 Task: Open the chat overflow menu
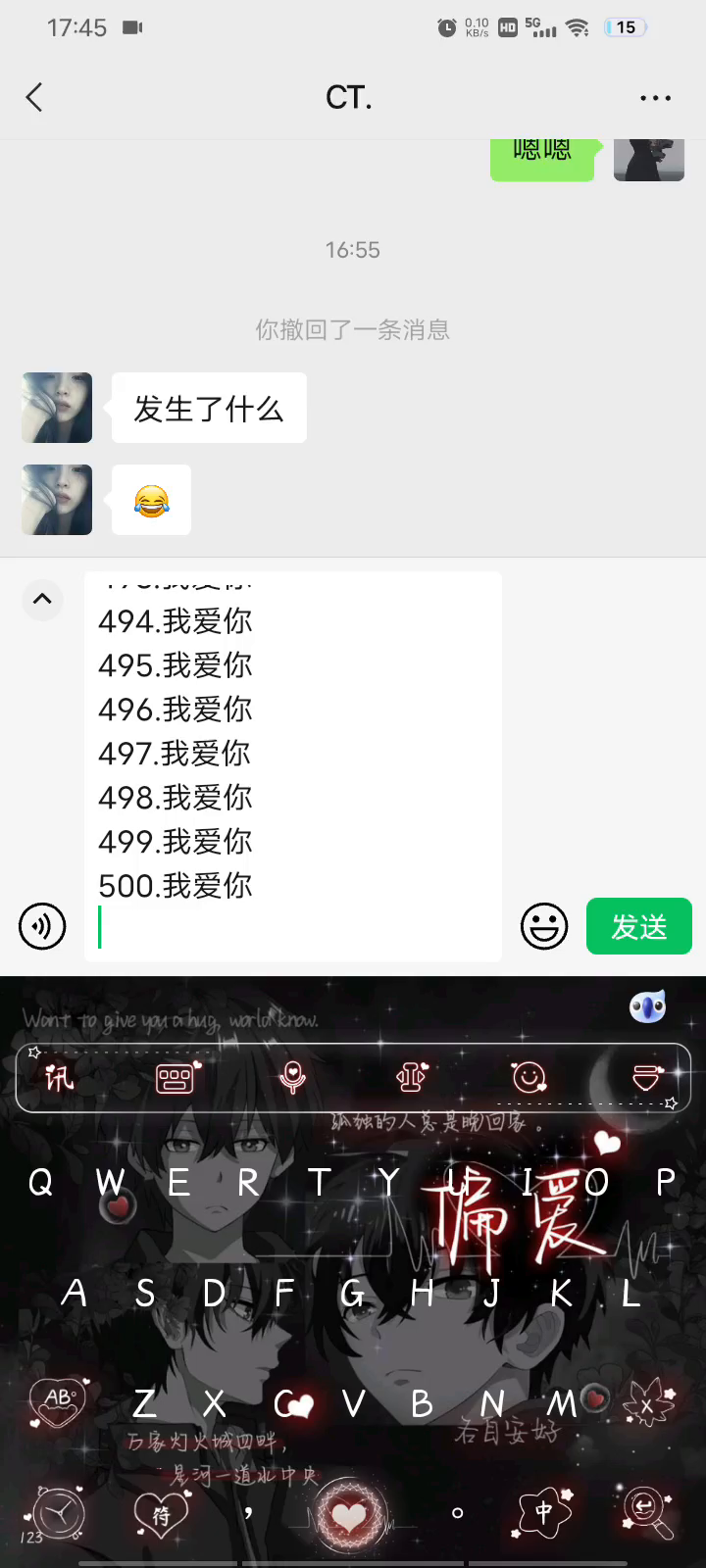(655, 98)
